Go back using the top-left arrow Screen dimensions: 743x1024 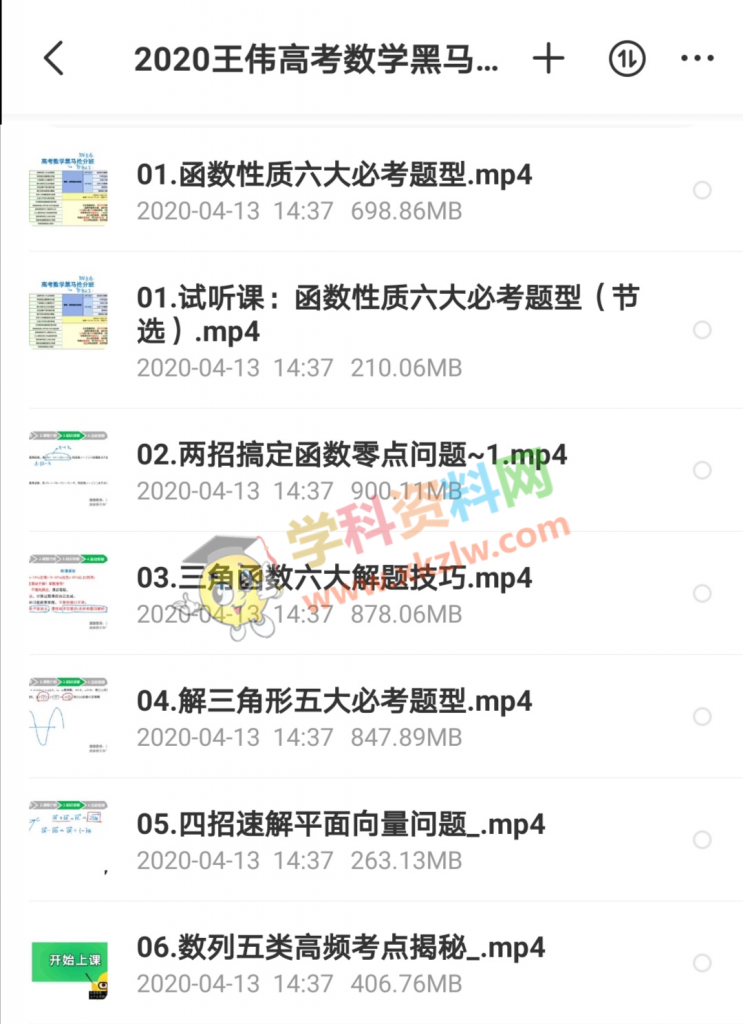54,59
